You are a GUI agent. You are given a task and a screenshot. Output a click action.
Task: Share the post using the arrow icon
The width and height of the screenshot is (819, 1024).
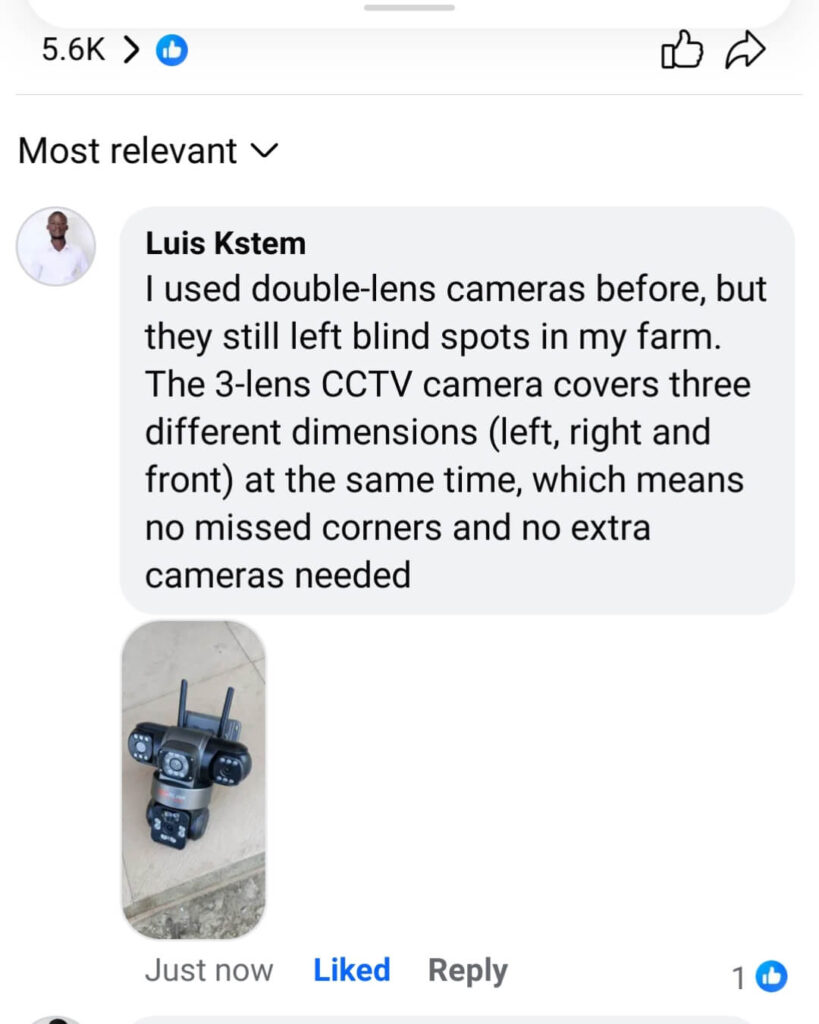744,51
